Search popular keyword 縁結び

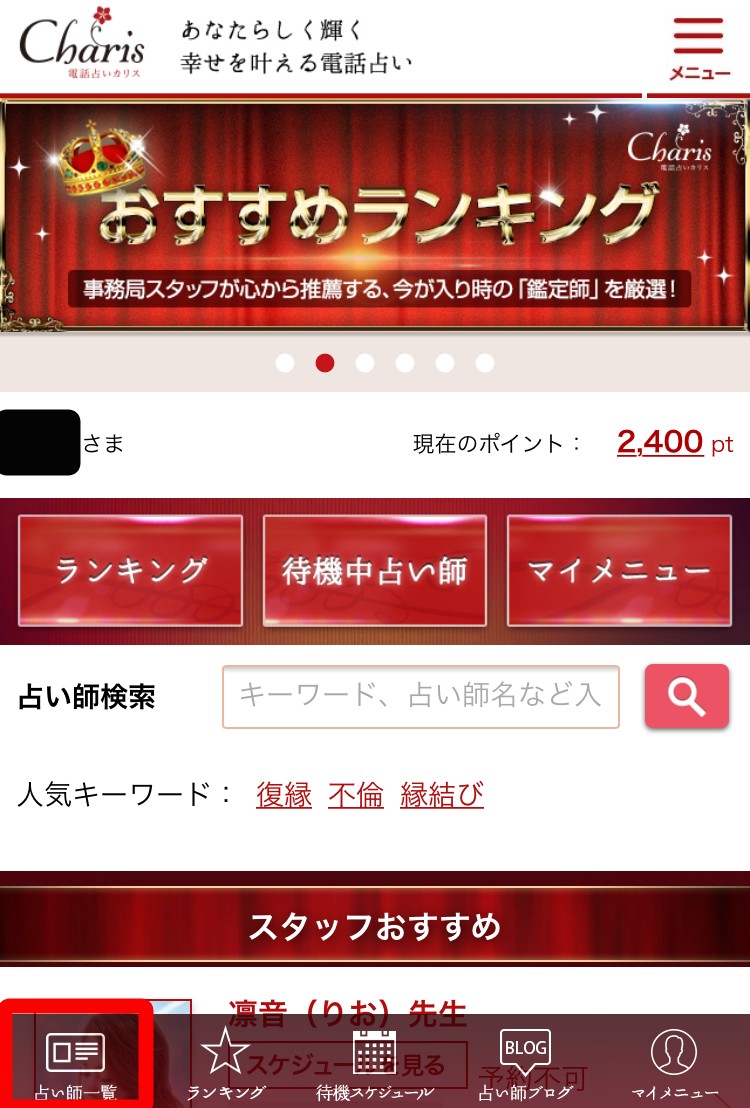[x=442, y=795]
